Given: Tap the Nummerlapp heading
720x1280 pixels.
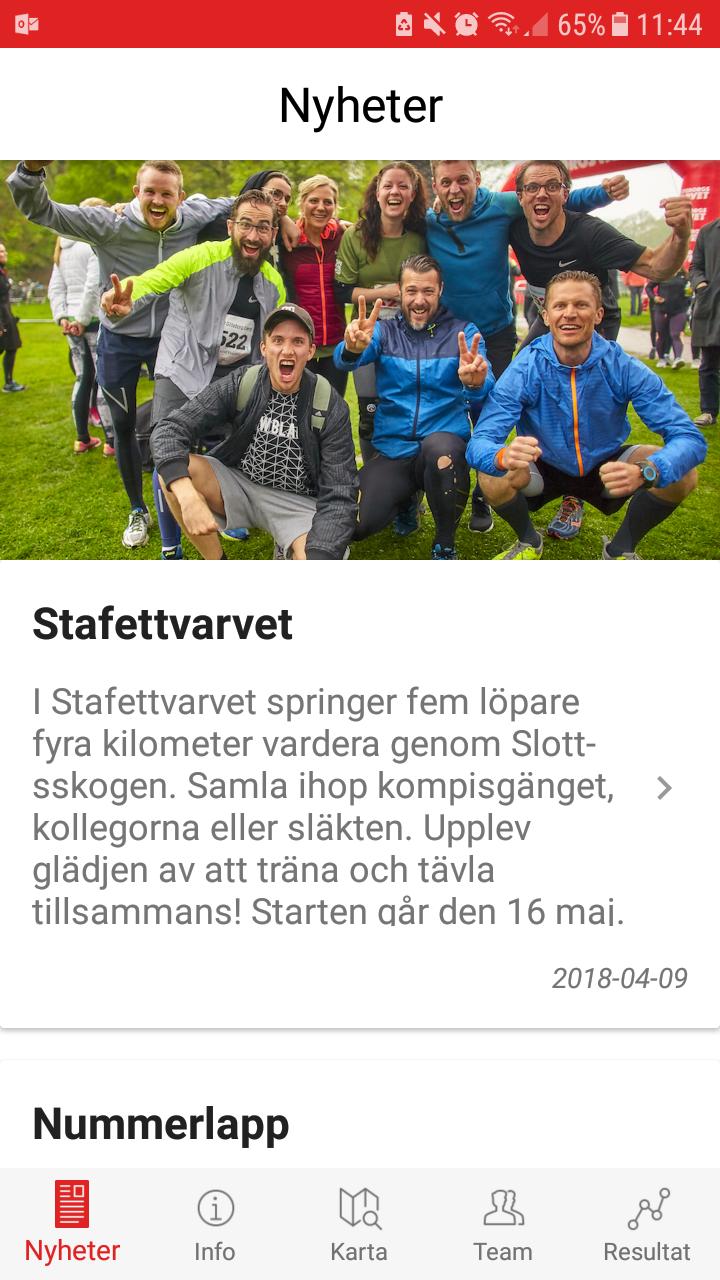Looking at the screenshot, I should click(x=160, y=1122).
